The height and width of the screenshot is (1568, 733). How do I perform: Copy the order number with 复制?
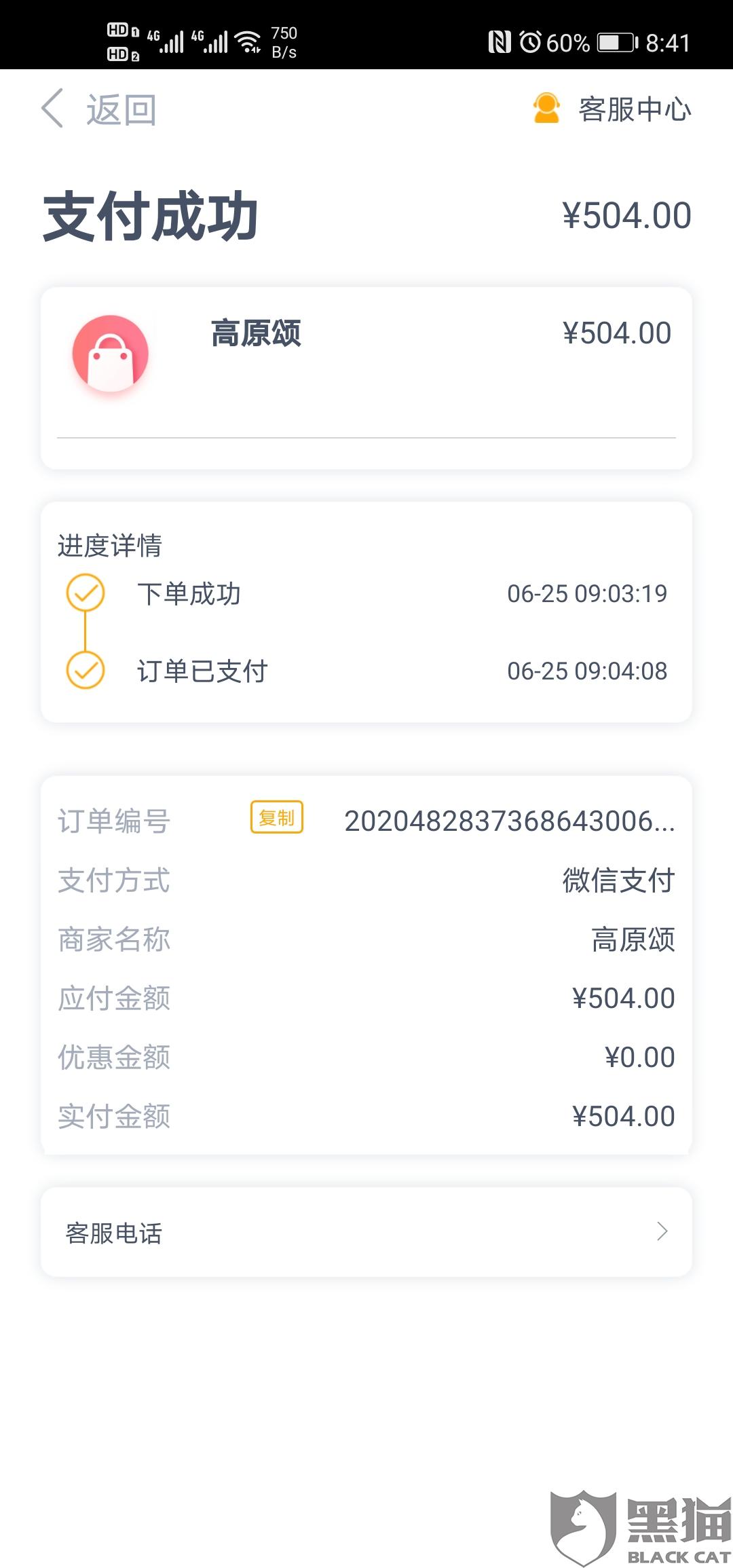point(277,817)
